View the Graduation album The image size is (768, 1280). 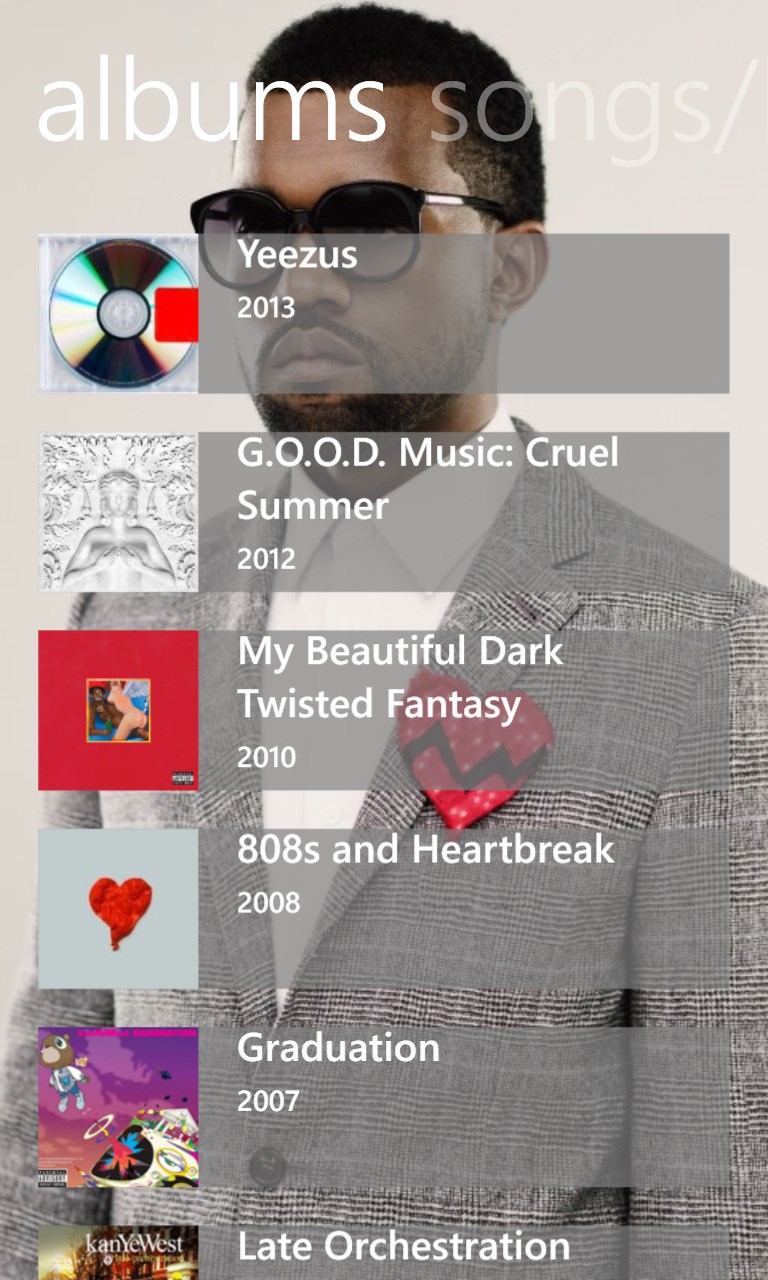click(384, 1106)
